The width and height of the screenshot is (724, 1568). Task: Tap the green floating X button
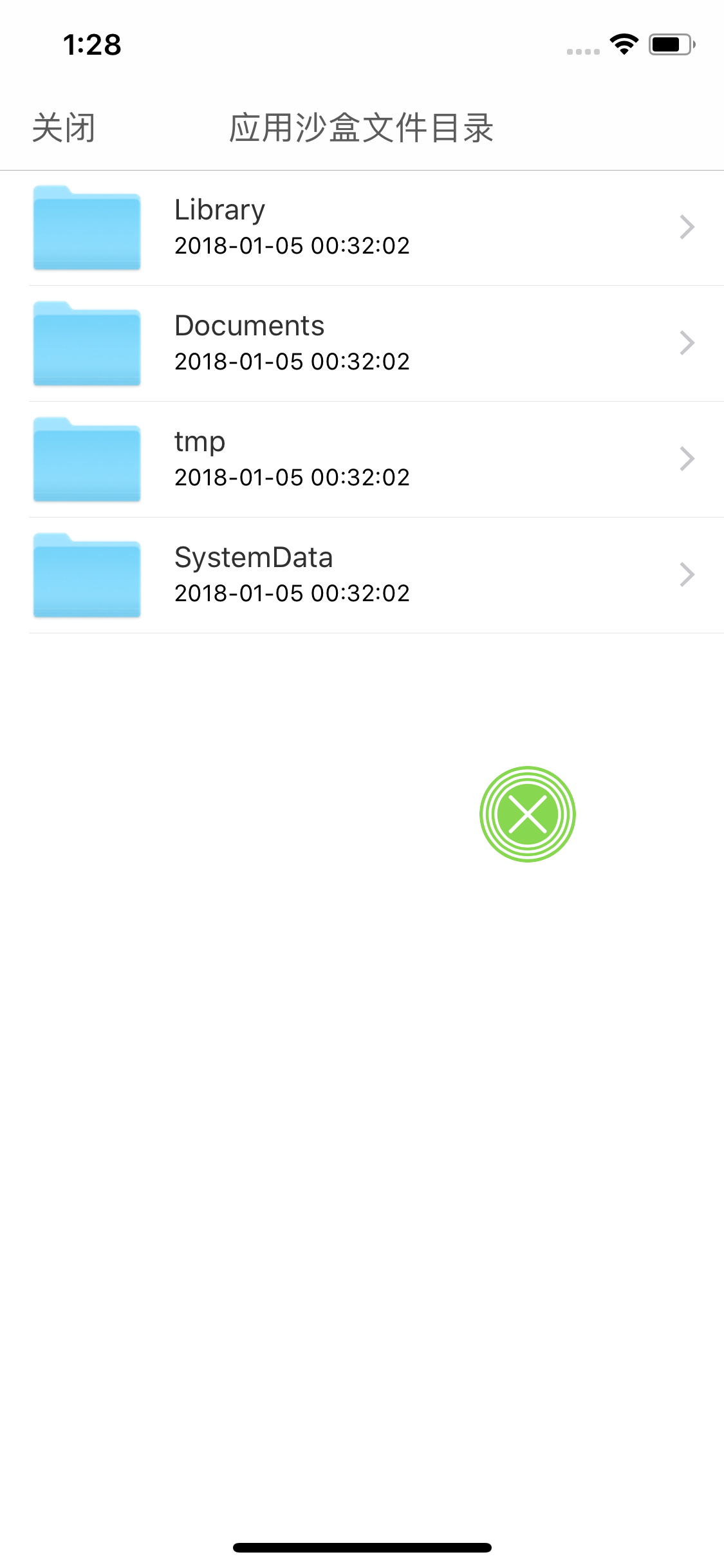(528, 814)
